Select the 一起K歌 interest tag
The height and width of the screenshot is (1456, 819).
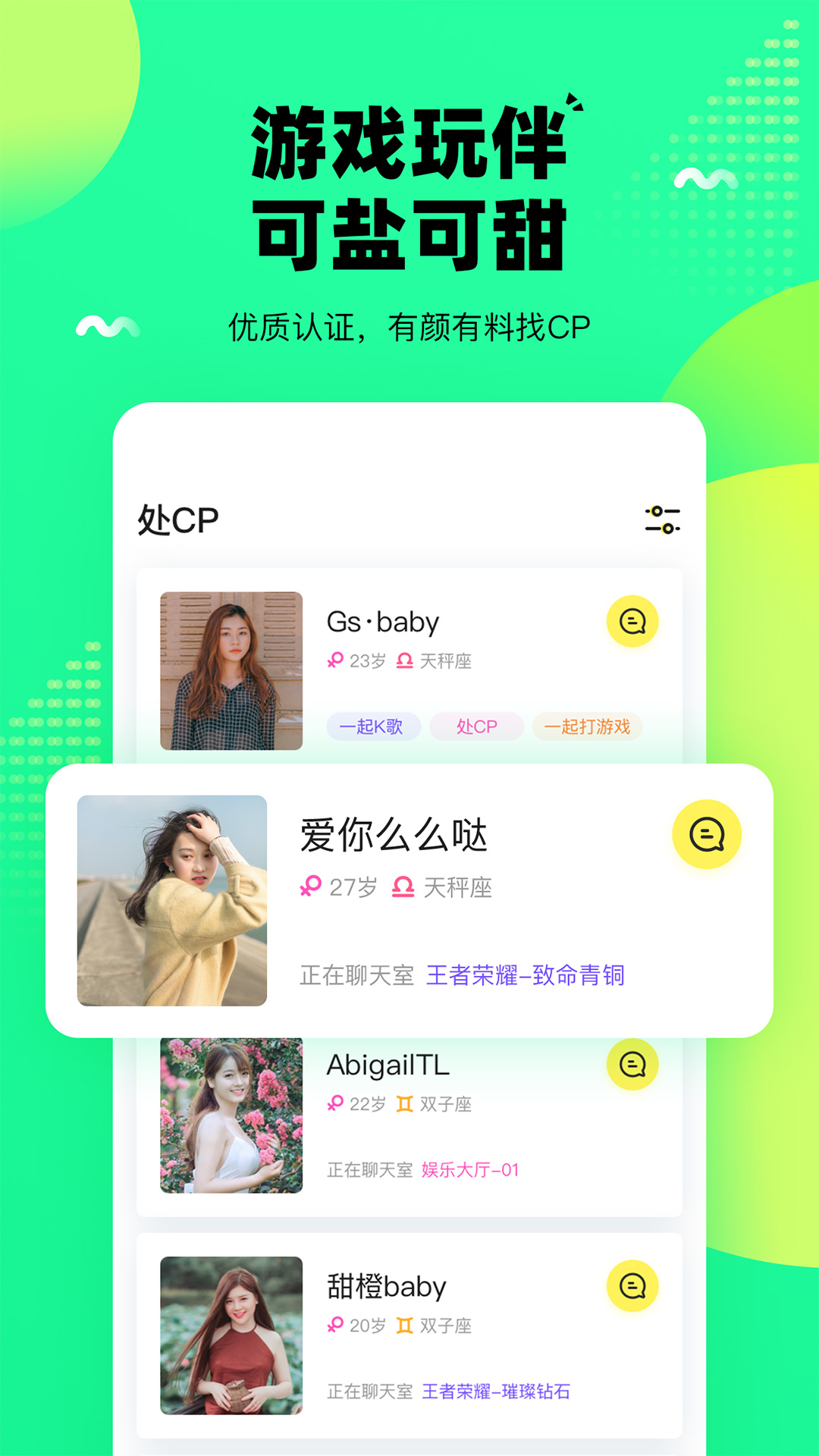375,726
